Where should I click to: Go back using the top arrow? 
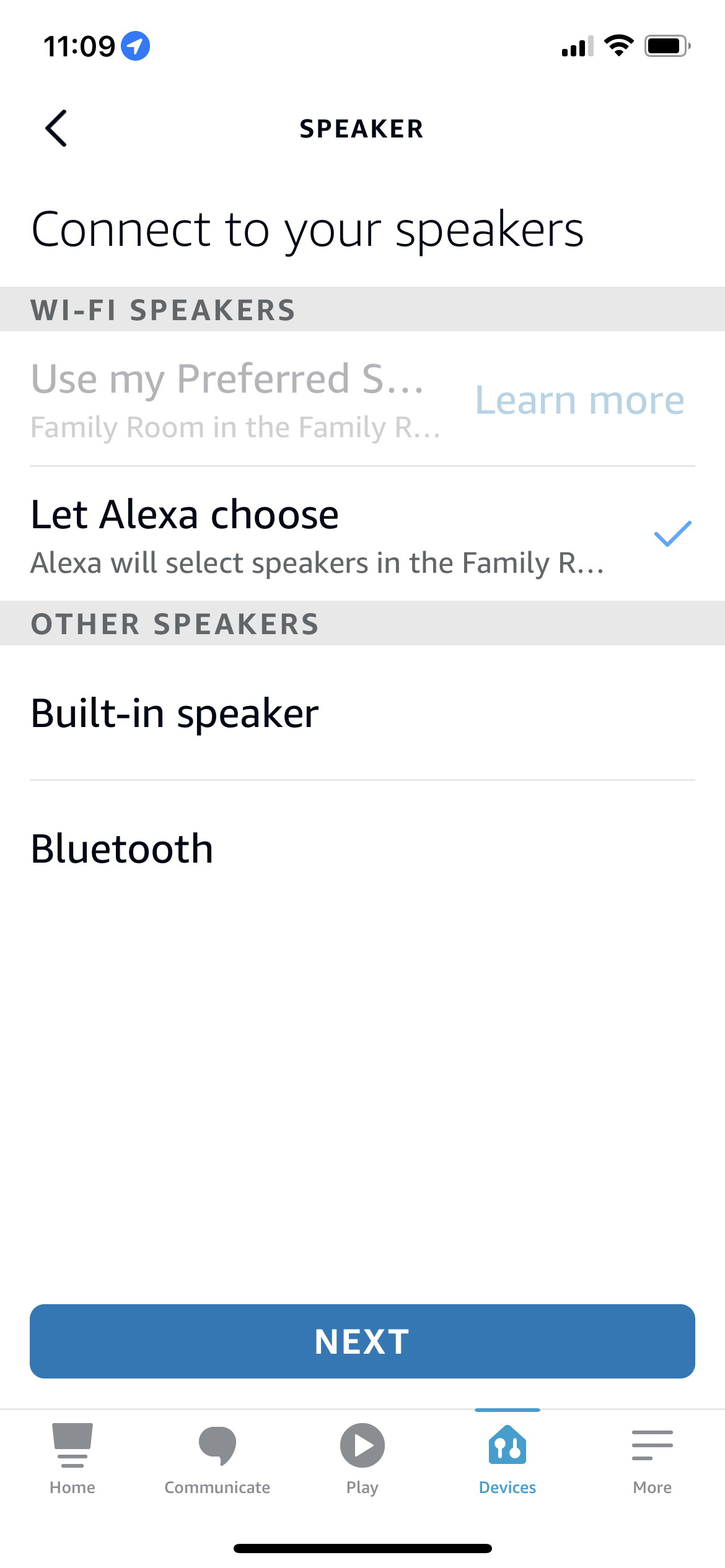coord(56,128)
